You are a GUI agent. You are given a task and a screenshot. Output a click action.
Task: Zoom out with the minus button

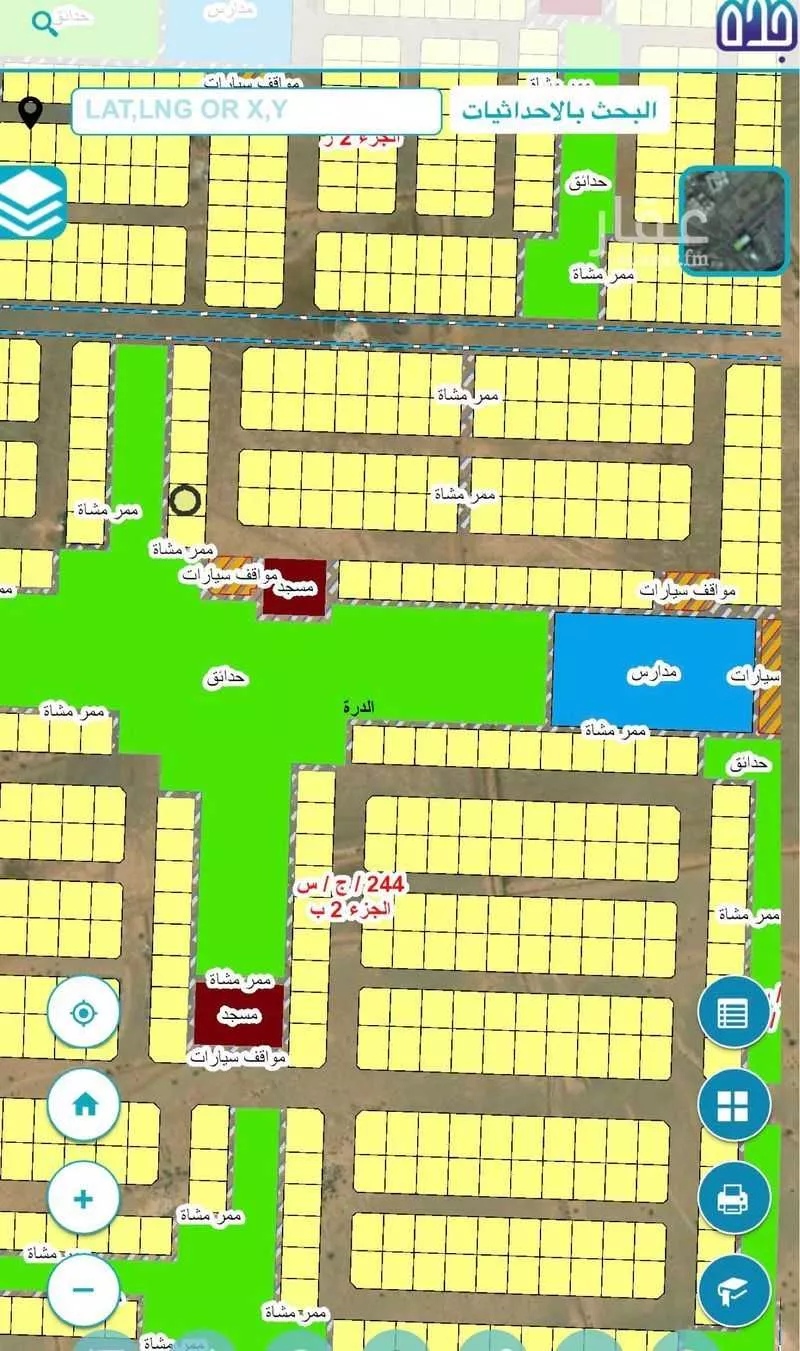[x=84, y=1290]
